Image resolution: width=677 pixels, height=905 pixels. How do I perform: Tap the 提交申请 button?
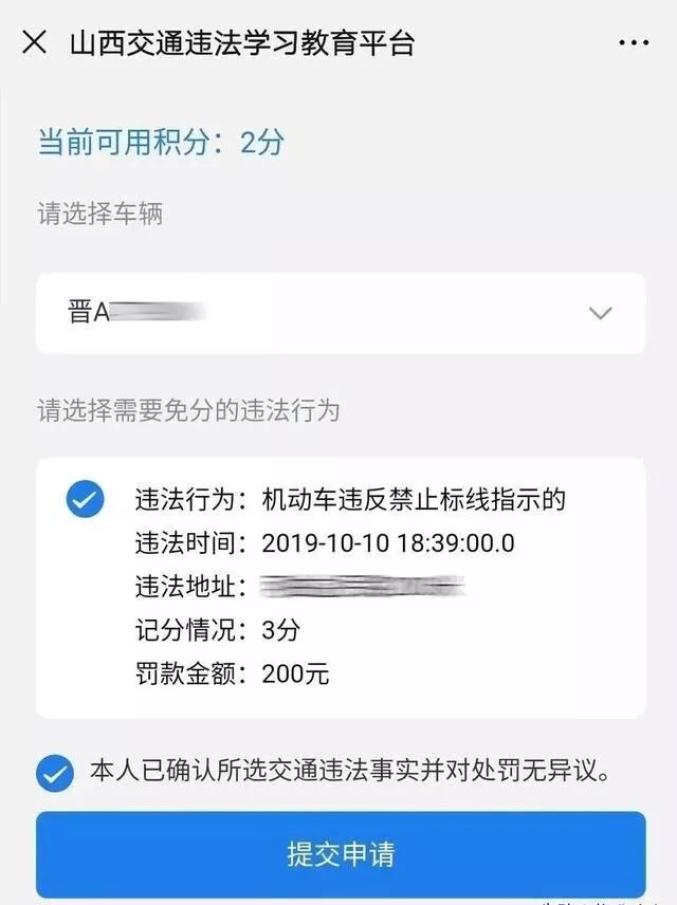pyautogui.click(x=340, y=854)
